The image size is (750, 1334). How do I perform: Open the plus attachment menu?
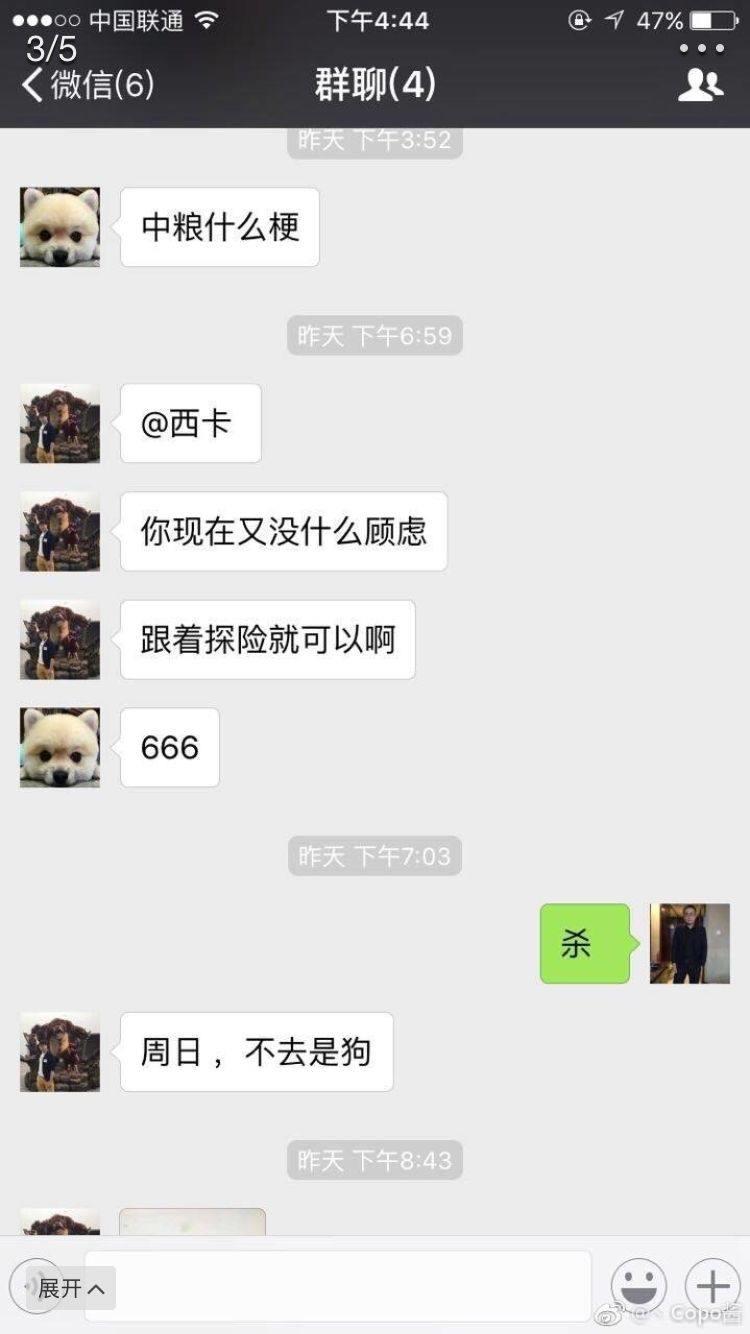(x=712, y=1284)
